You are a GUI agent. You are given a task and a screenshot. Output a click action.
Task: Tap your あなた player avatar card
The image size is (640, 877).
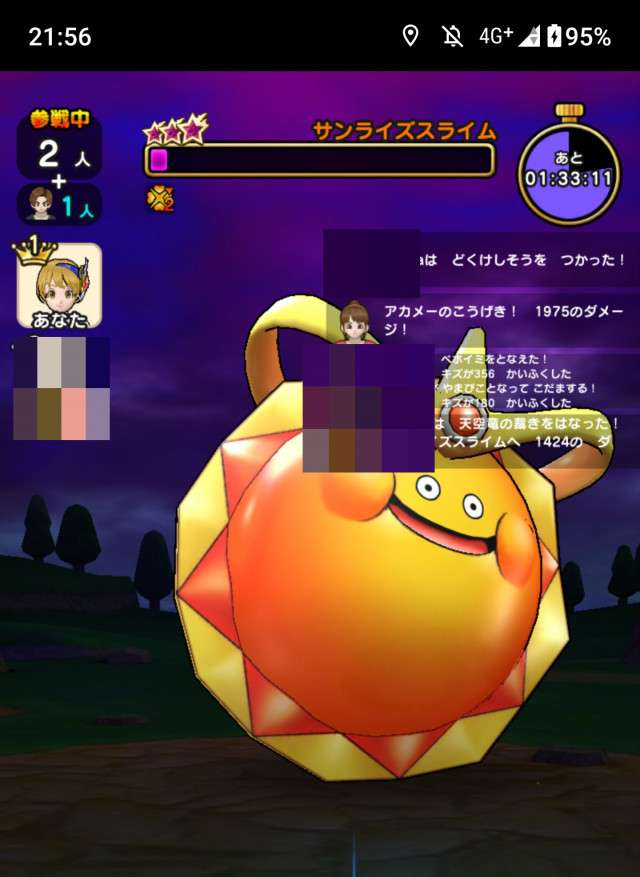pyautogui.click(x=58, y=285)
